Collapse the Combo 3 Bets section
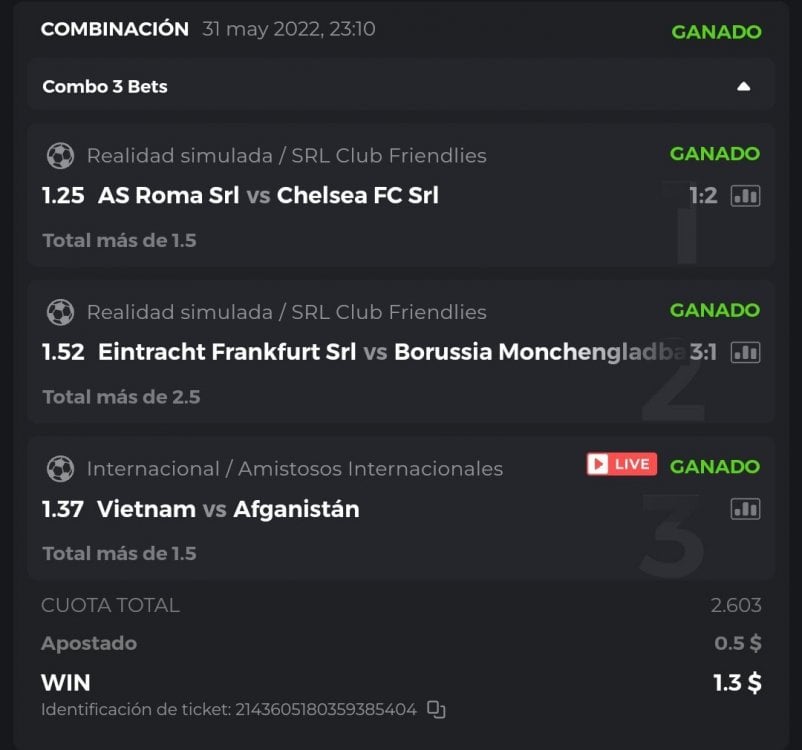 [743, 86]
